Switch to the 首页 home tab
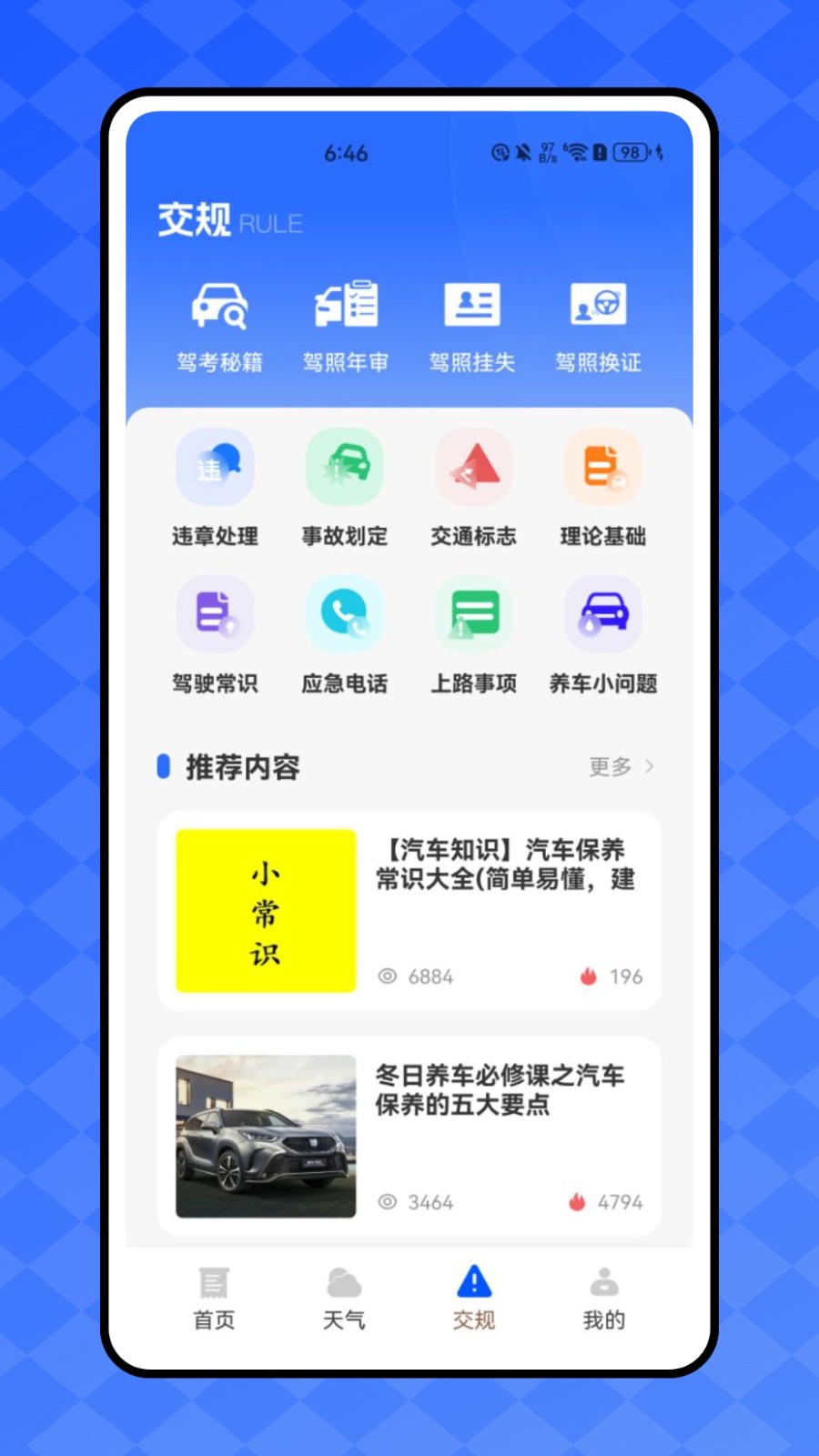The width and height of the screenshot is (819, 1456). 215,1299
